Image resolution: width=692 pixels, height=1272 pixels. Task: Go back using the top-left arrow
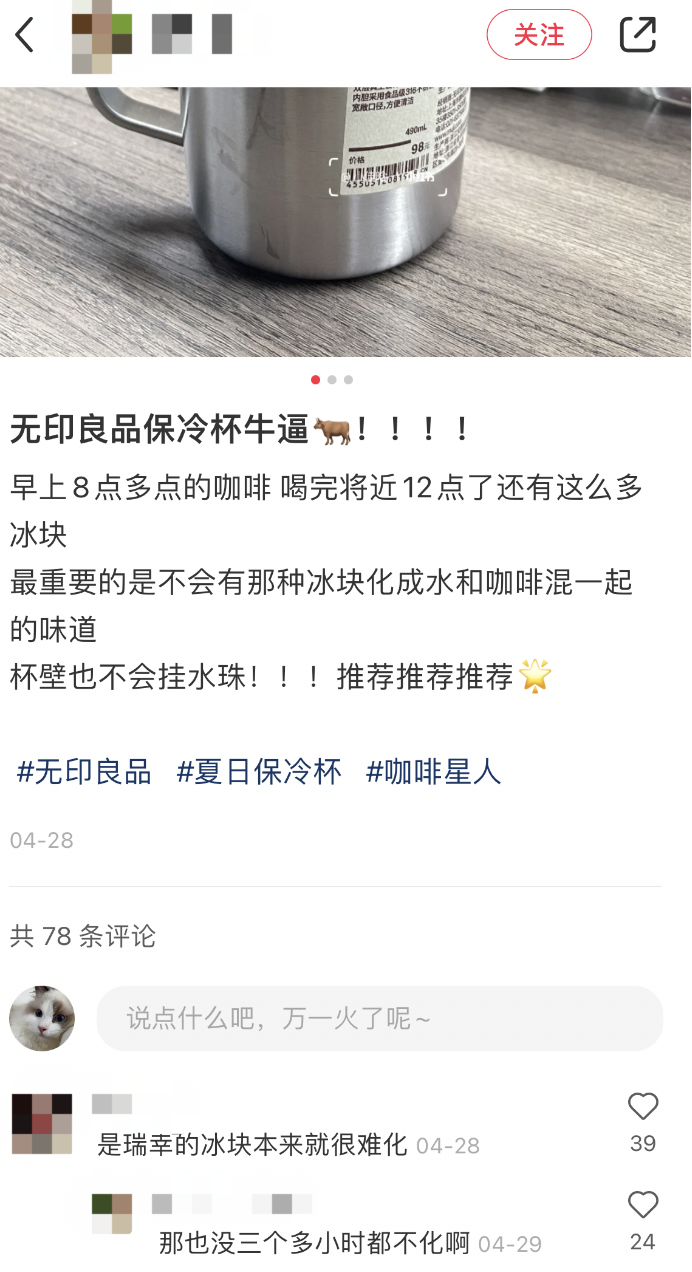(x=25, y=35)
